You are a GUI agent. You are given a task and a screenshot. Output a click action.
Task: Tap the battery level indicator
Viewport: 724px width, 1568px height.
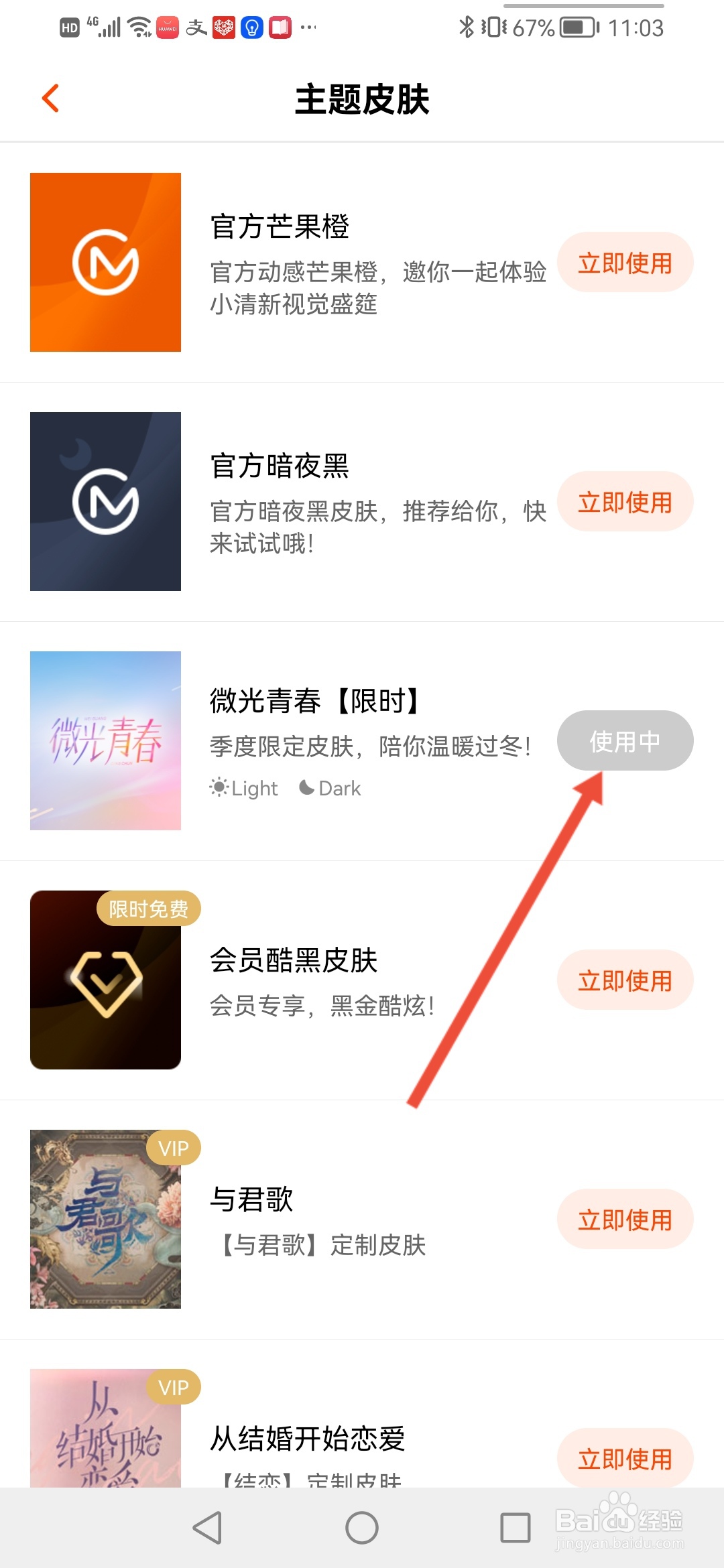click(x=573, y=27)
